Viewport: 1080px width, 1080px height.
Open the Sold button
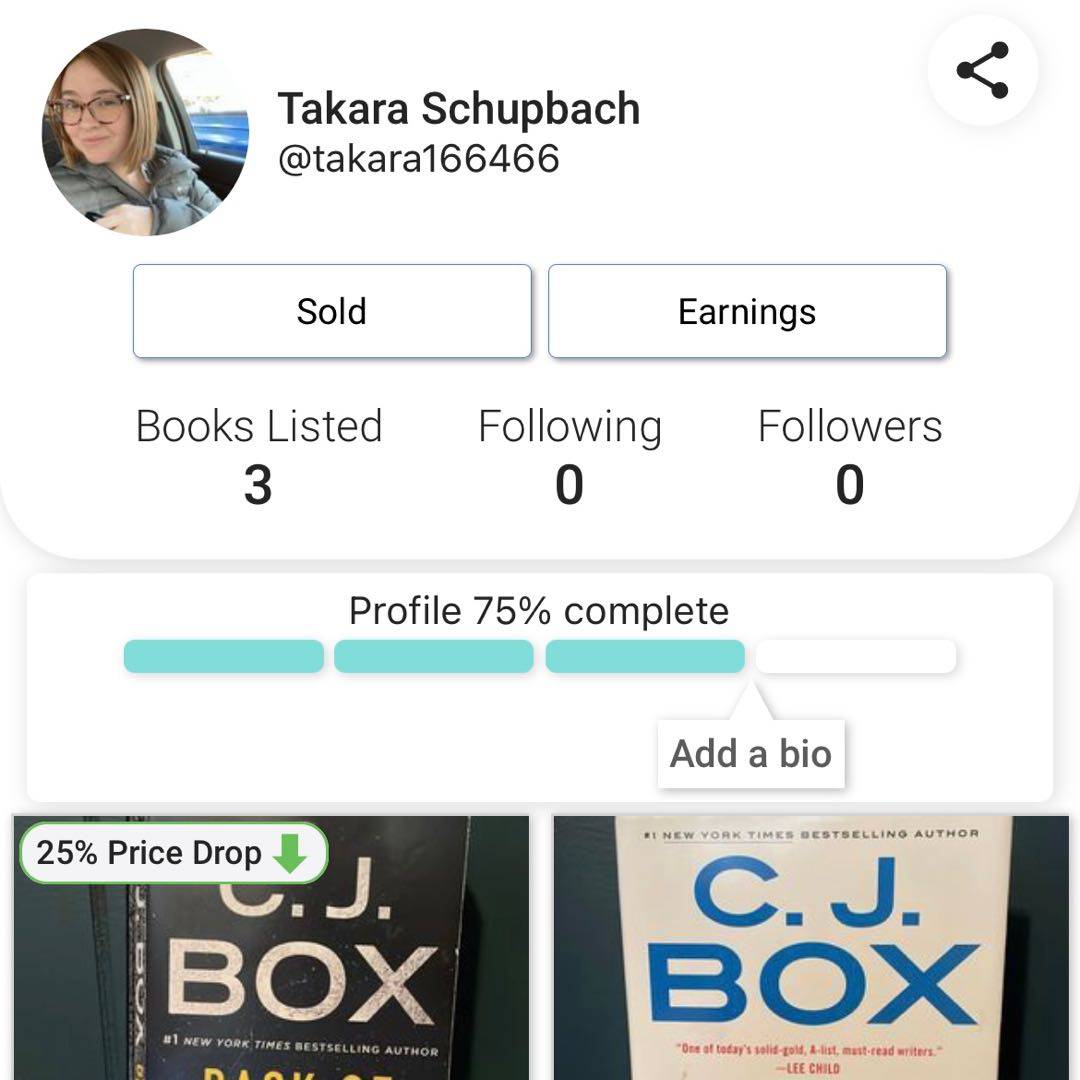332,311
